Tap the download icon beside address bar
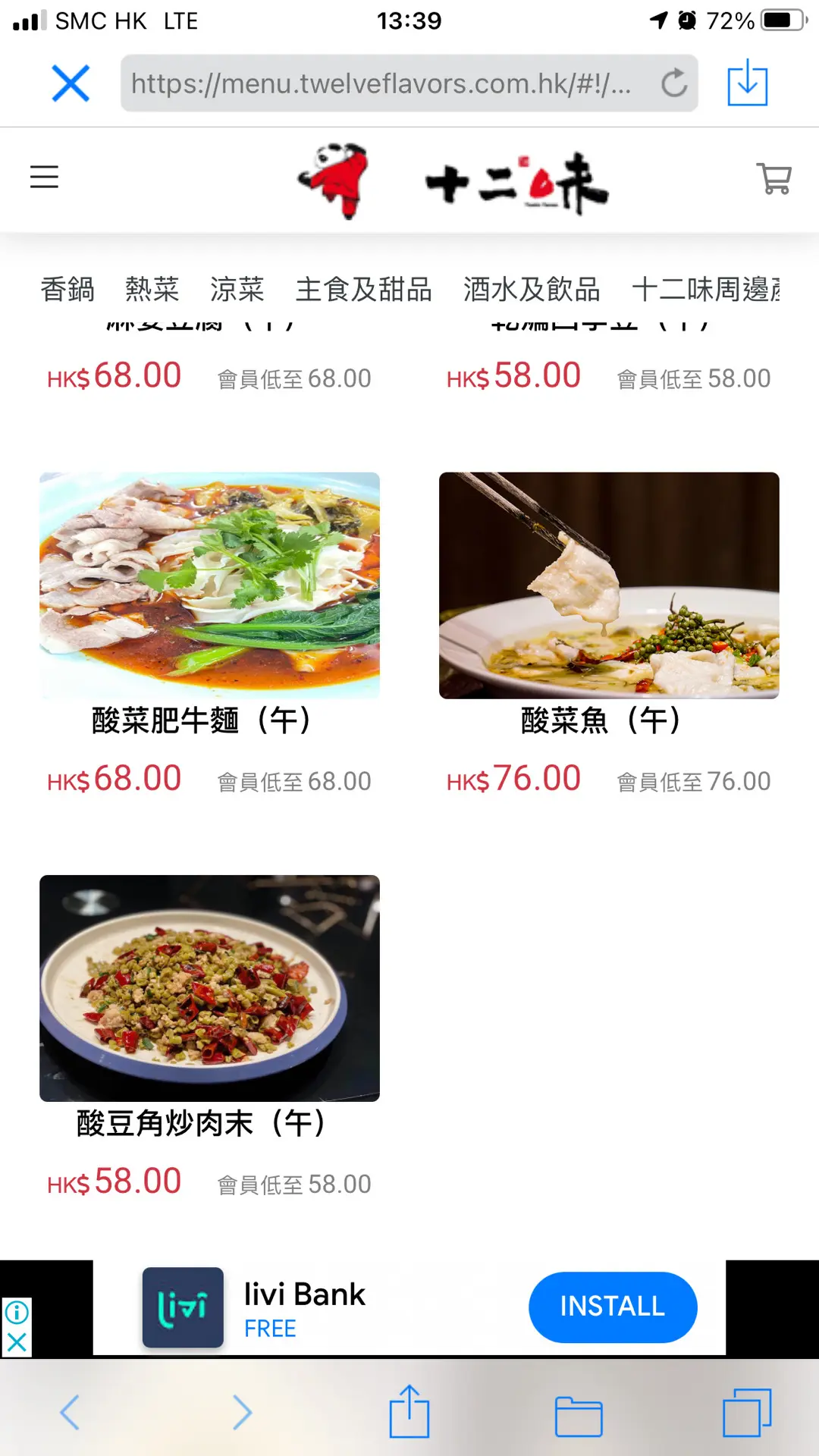This screenshot has width=819, height=1456. coord(747,83)
